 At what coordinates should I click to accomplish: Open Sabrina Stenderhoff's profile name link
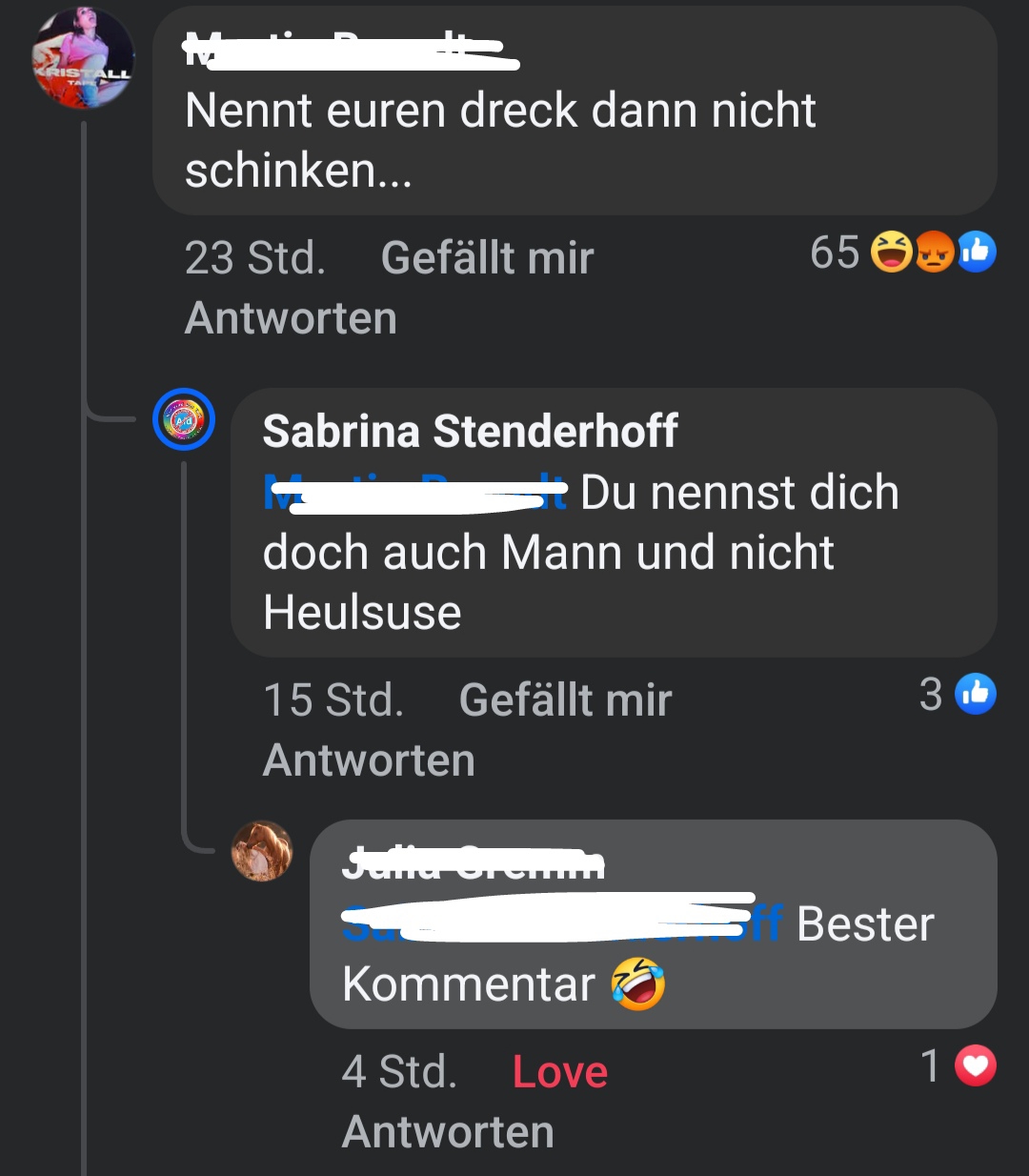pyautogui.click(x=470, y=432)
